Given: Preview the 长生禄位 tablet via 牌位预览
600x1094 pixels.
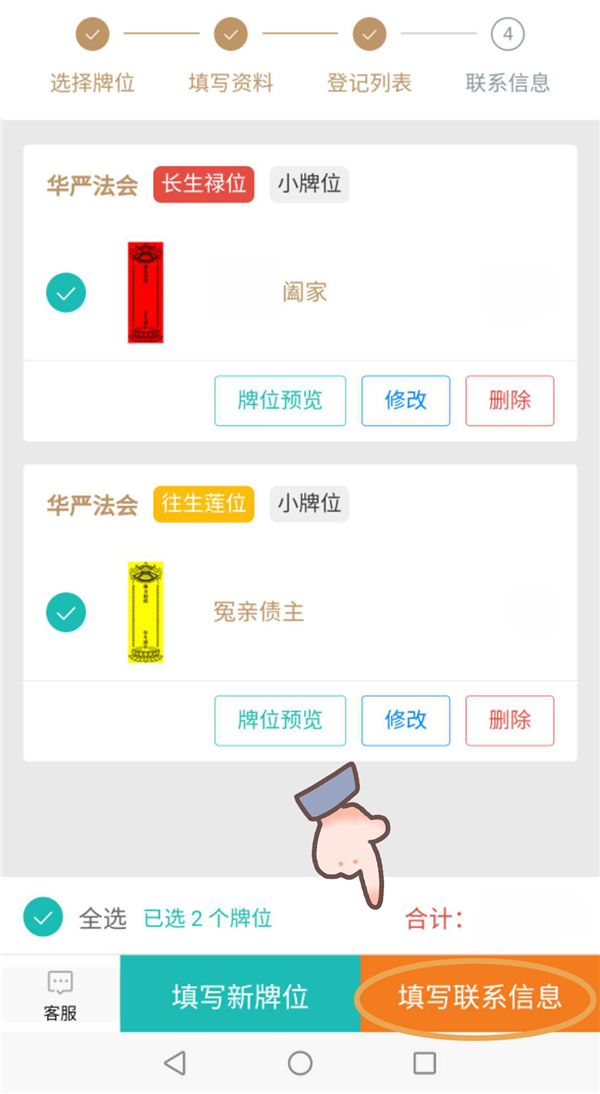Looking at the screenshot, I should coord(280,401).
